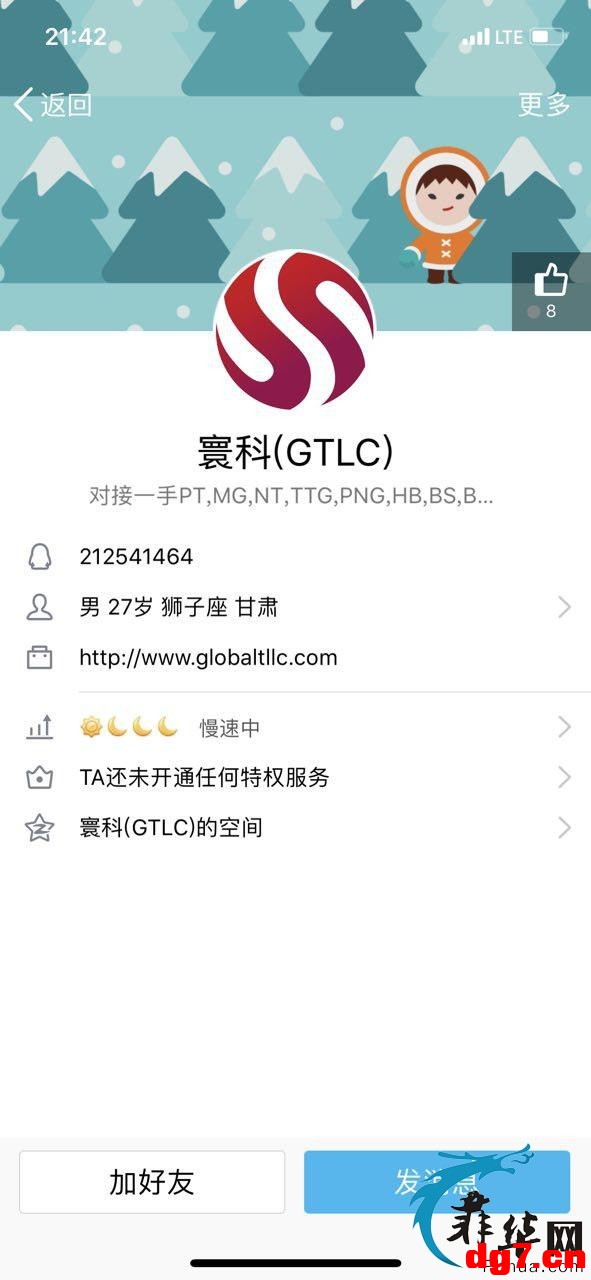Open the 男 27岁 狮子座 甘肃 details row

tap(295, 607)
